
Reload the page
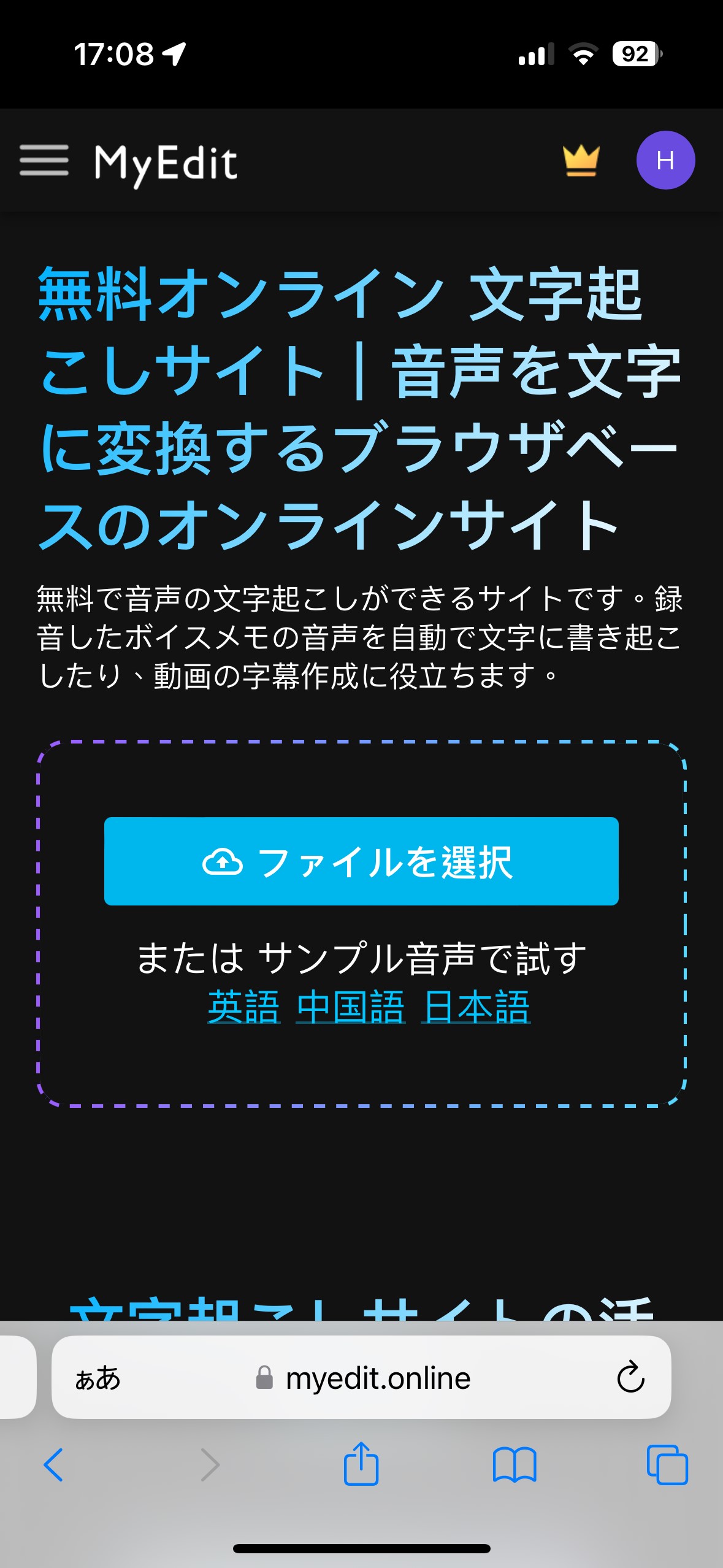coord(630,1378)
